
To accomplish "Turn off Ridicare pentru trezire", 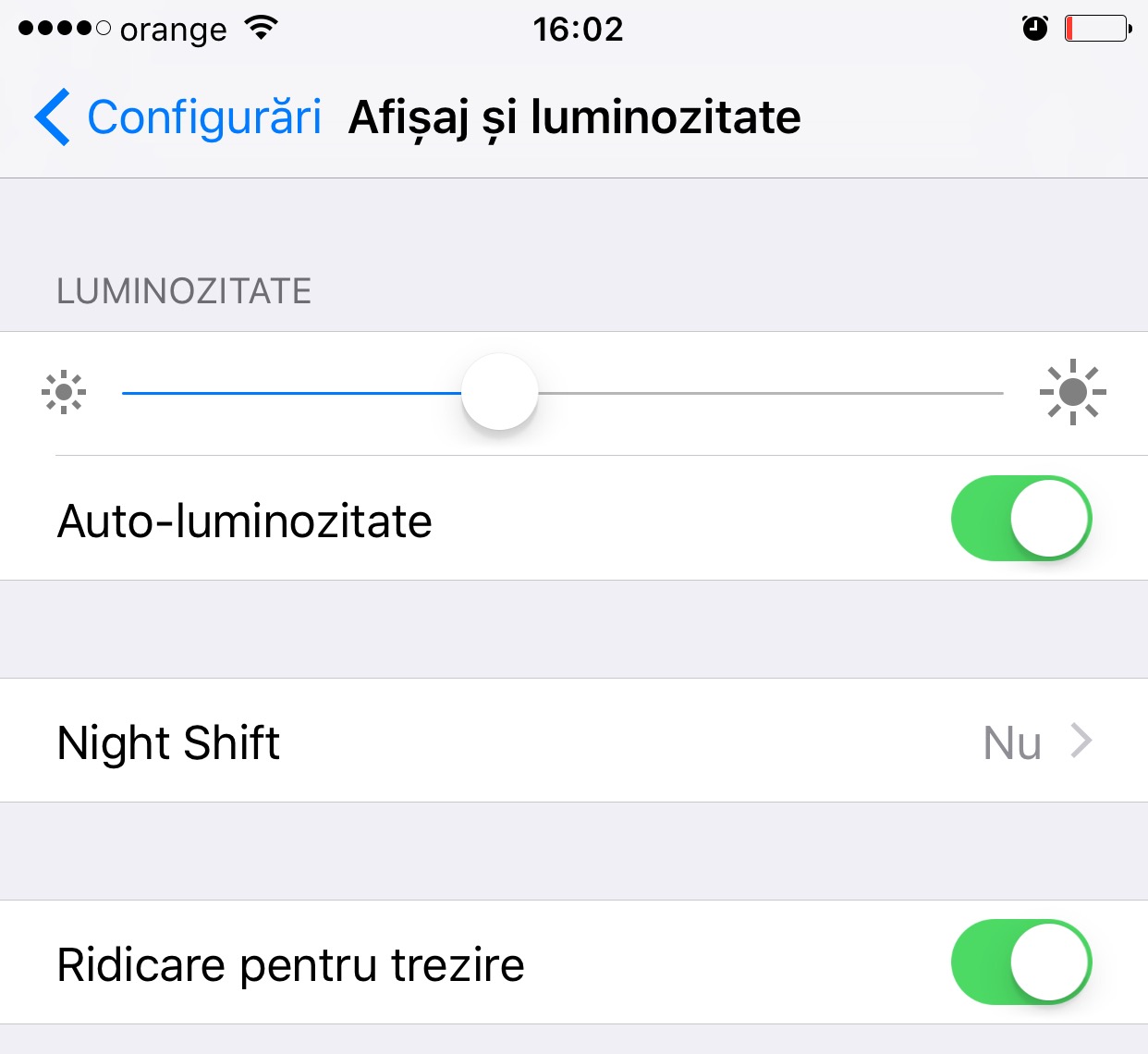I will 1020,962.
